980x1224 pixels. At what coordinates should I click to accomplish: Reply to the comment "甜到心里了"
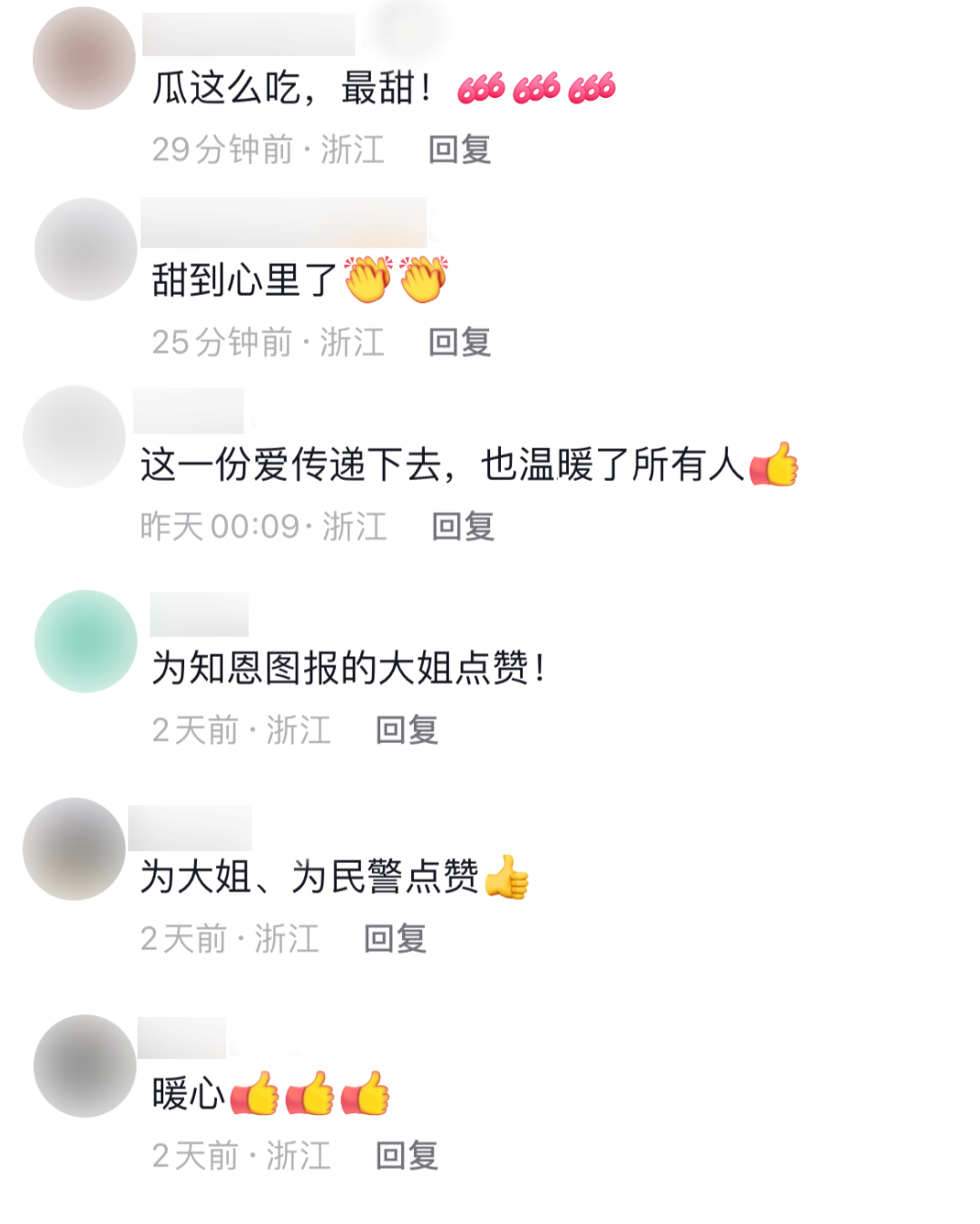[x=459, y=343]
